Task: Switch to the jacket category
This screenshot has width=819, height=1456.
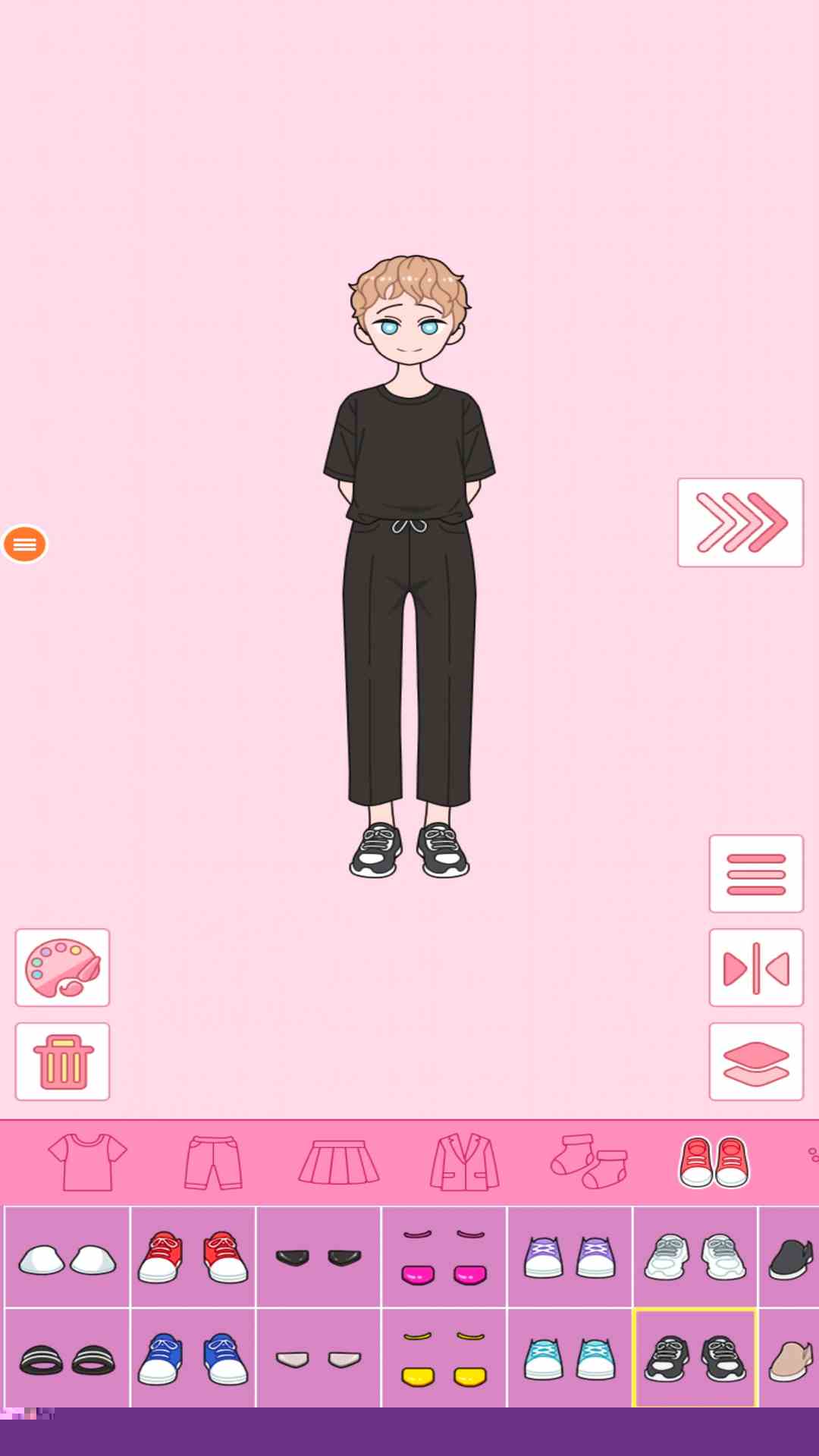Action: tap(464, 1162)
